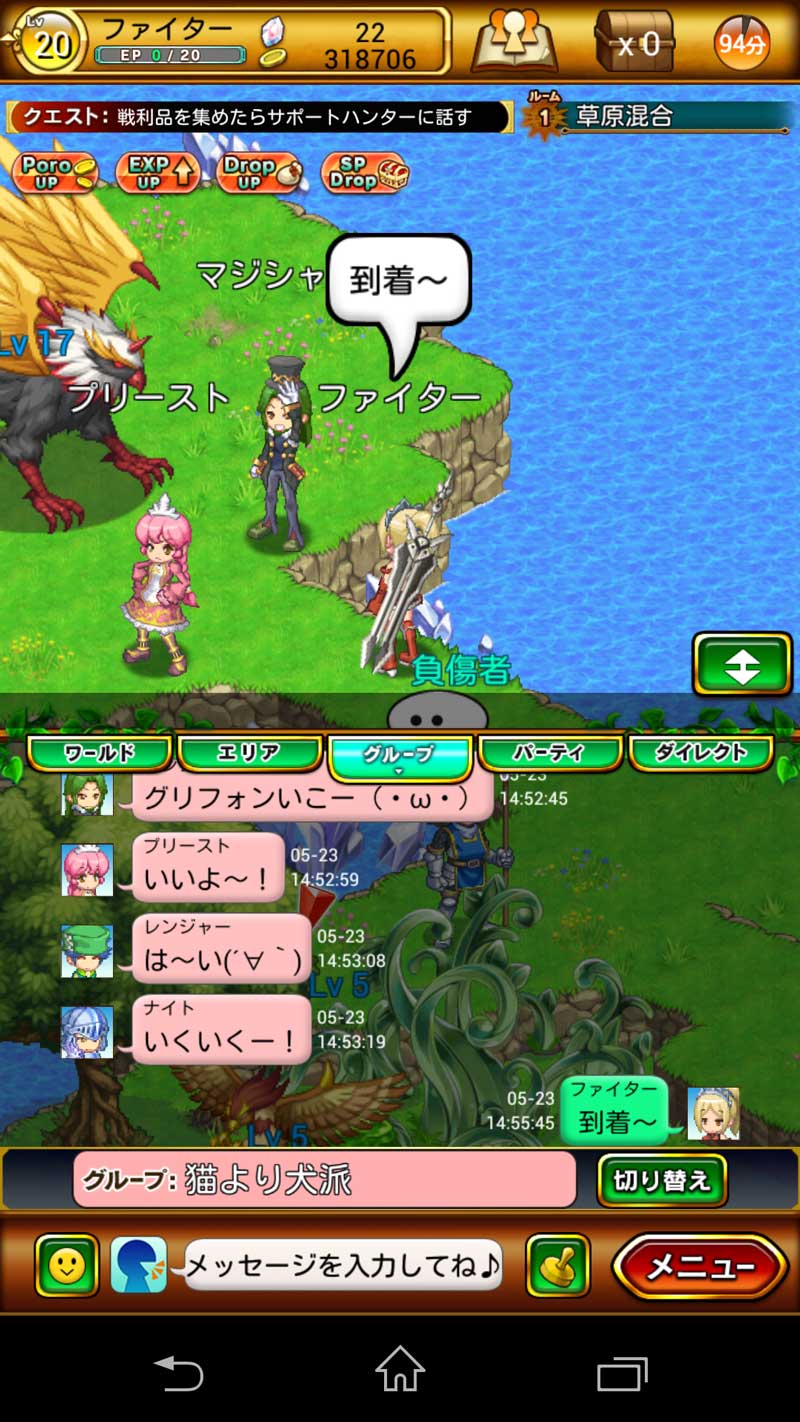Viewport: 800px width, 1422px height.
Task: Open the treasure chest inventory
Action: [x=636, y=42]
